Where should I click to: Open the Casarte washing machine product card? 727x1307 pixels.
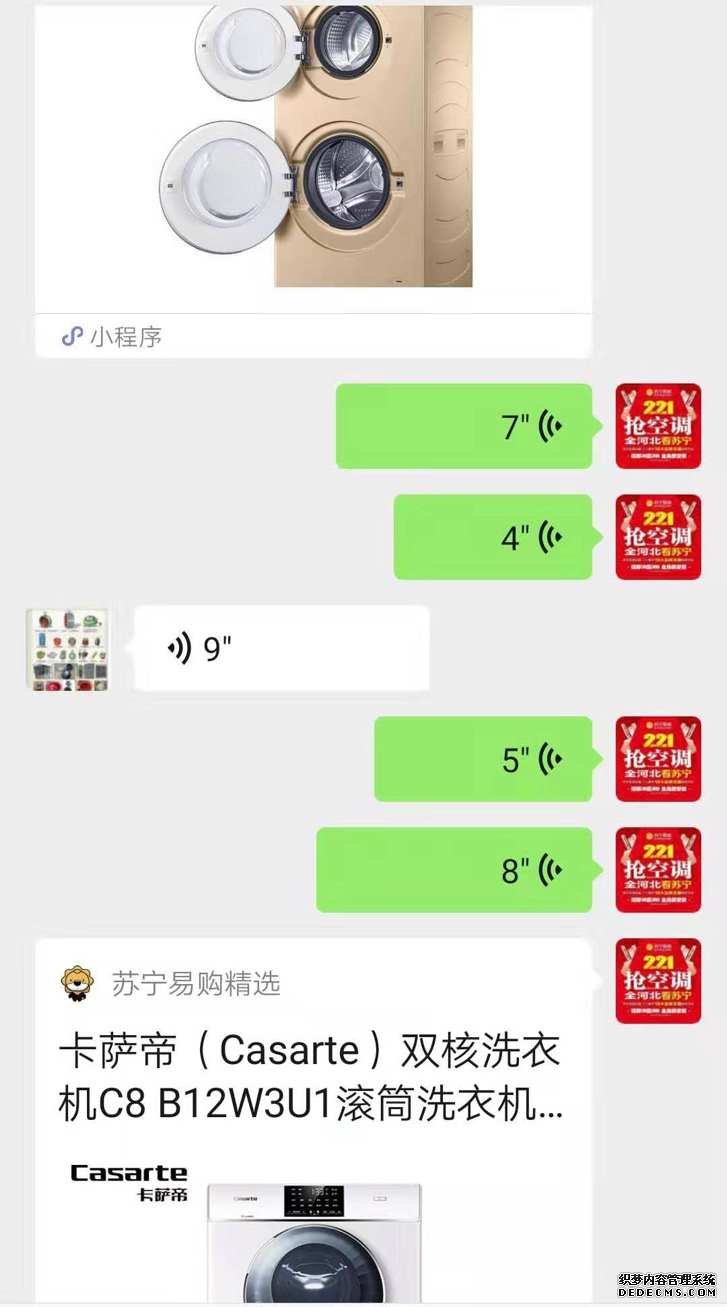[313, 1122]
